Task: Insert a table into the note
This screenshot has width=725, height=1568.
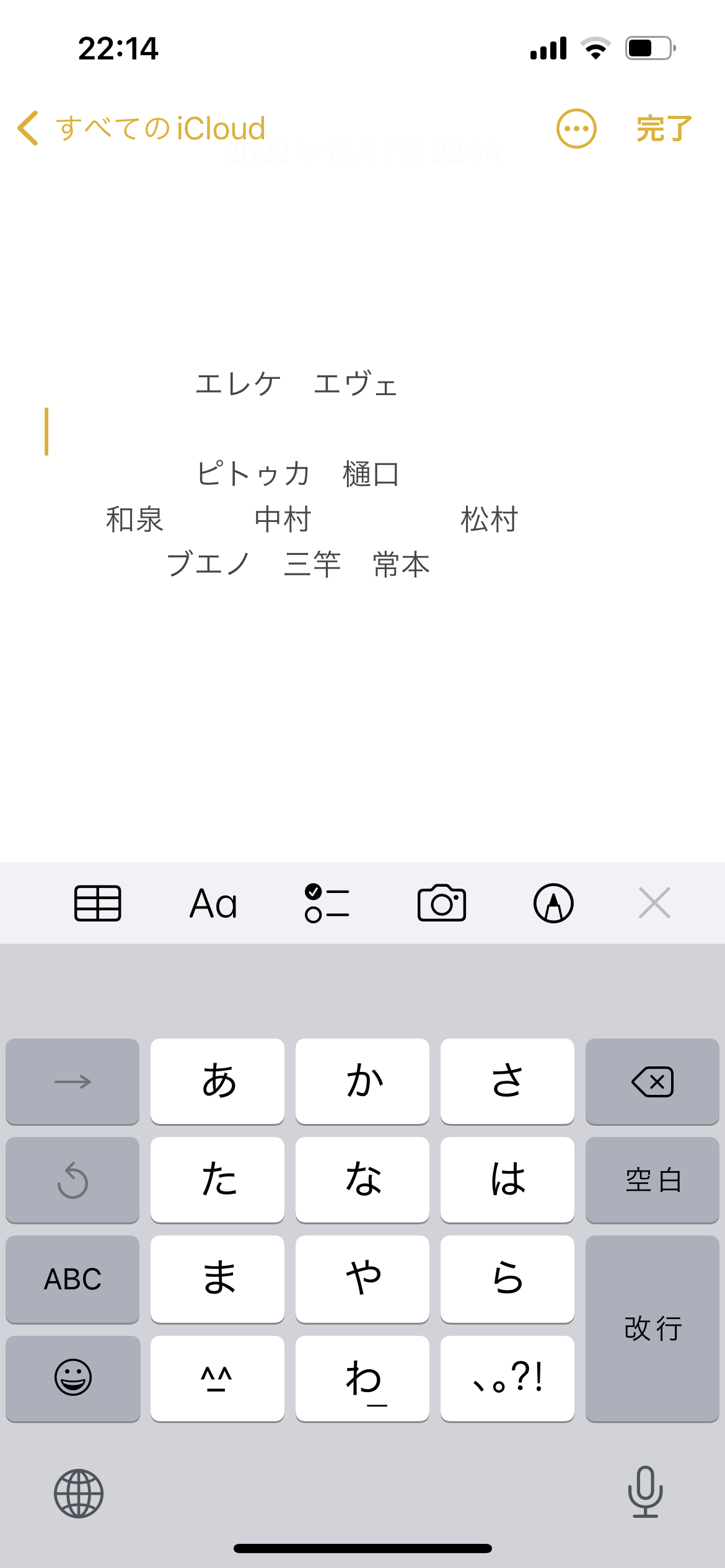Action: (98, 903)
